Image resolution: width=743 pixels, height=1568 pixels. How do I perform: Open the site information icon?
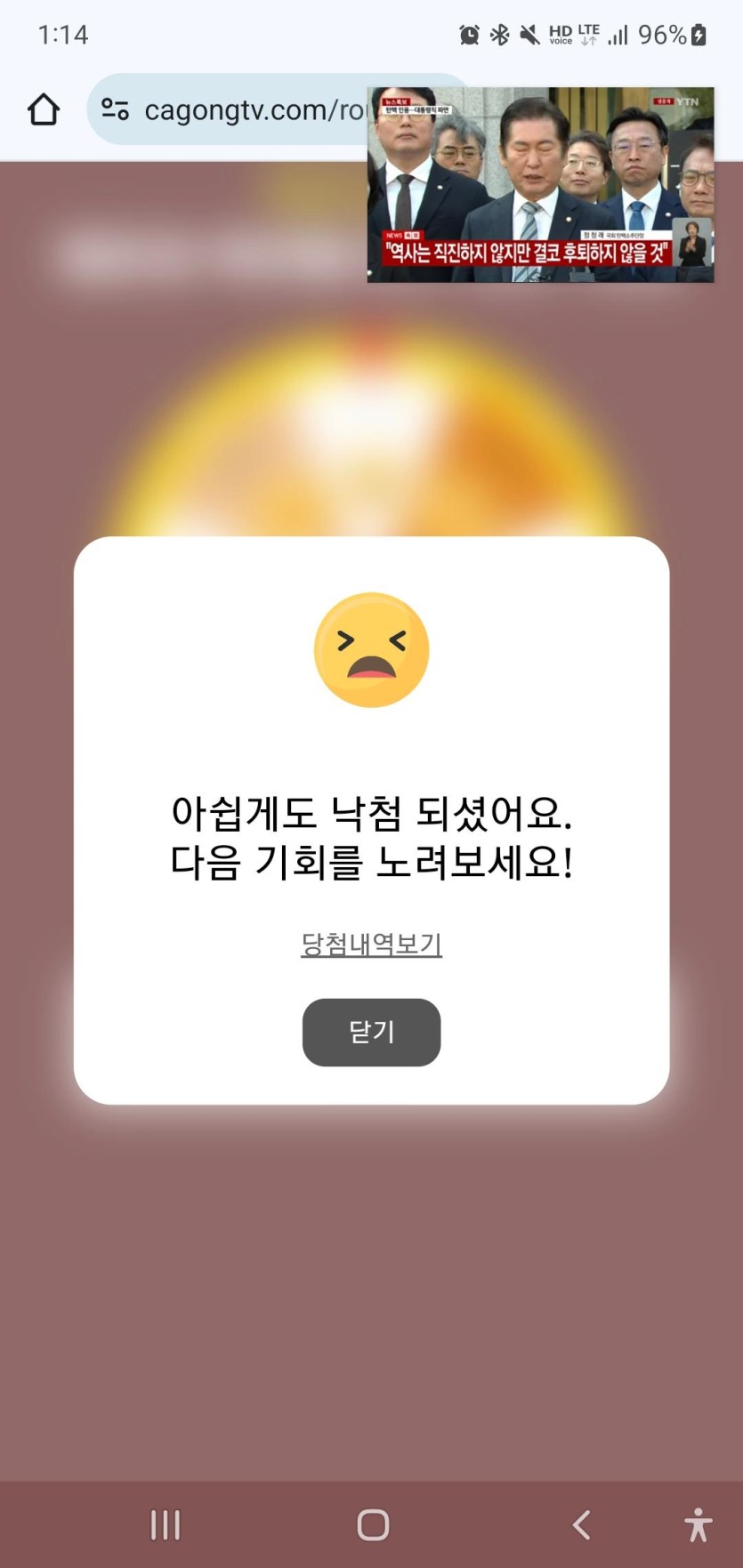pyautogui.click(x=115, y=109)
